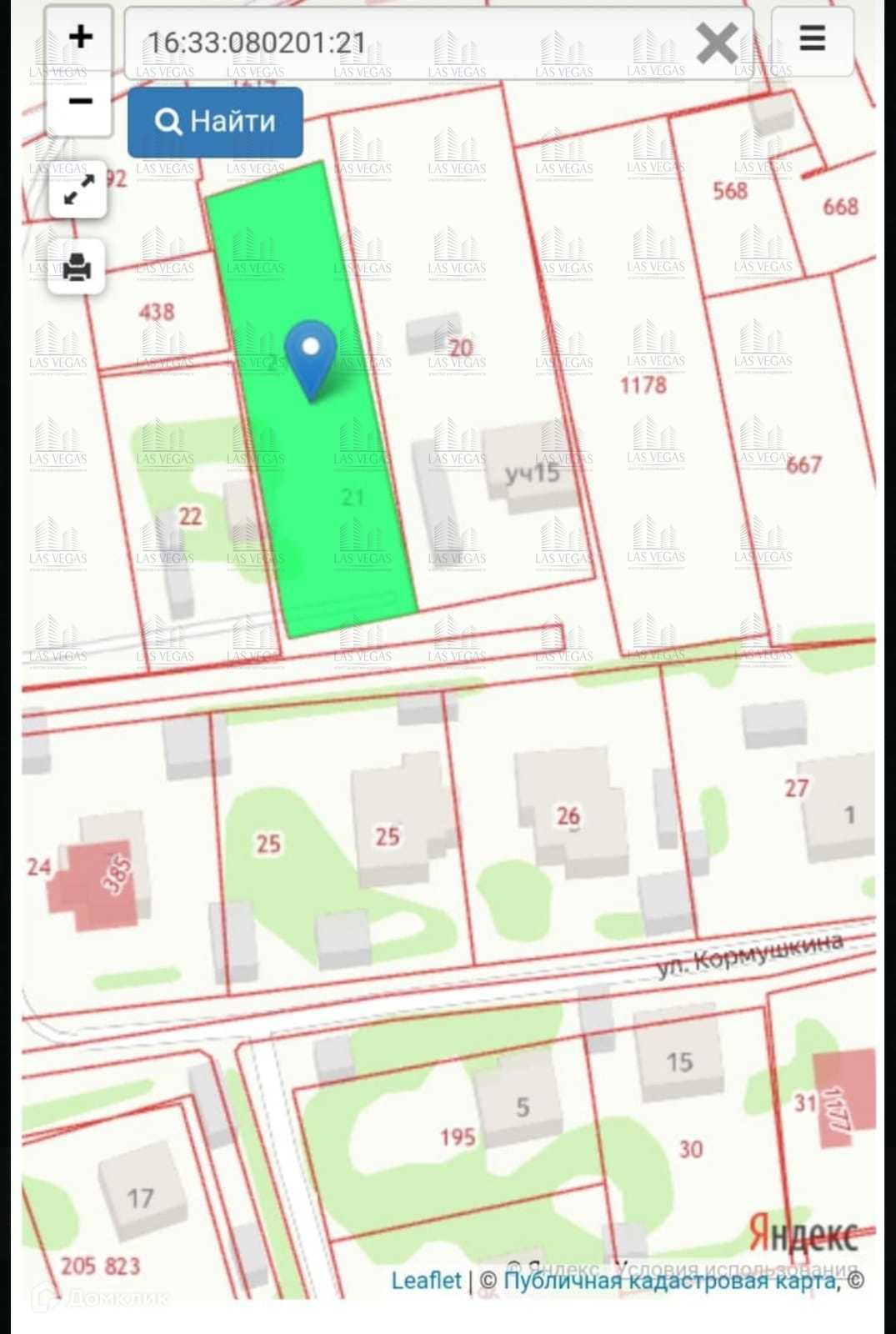Open Публичная кадастровая карта link
Viewport: 896px width, 1334px height.
click(x=669, y=1280)
